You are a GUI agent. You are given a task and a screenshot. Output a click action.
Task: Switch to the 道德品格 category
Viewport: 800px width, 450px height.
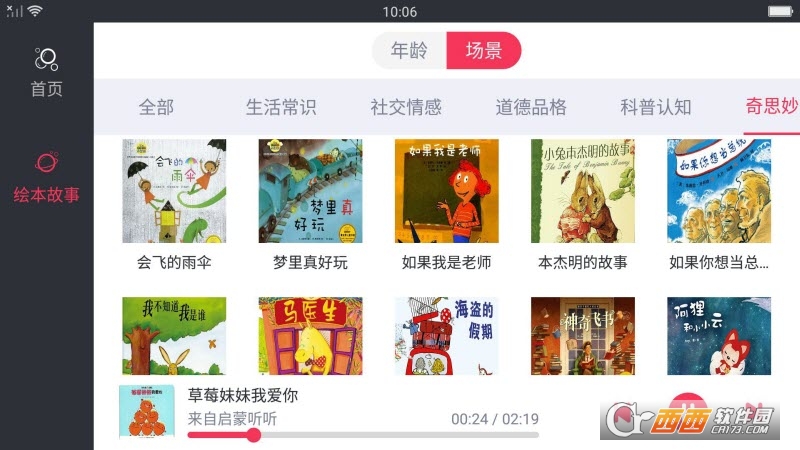coord(531,107)
